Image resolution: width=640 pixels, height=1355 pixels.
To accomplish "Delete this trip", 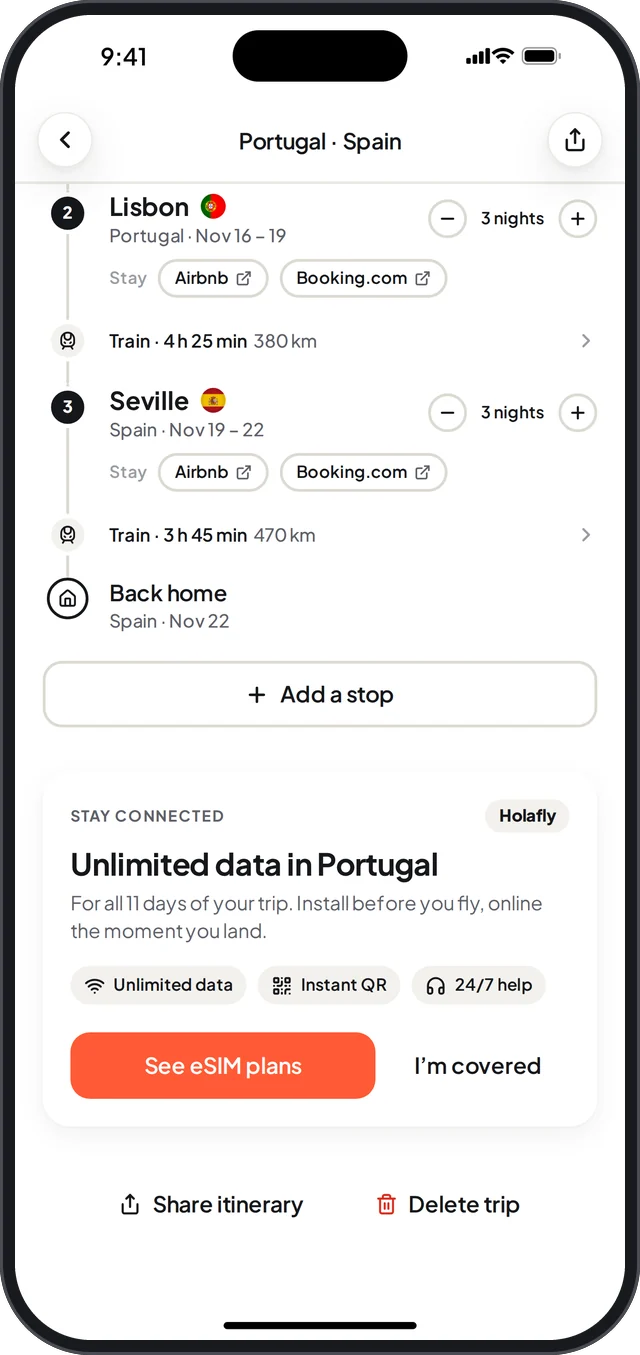I will coord(448,1205).
